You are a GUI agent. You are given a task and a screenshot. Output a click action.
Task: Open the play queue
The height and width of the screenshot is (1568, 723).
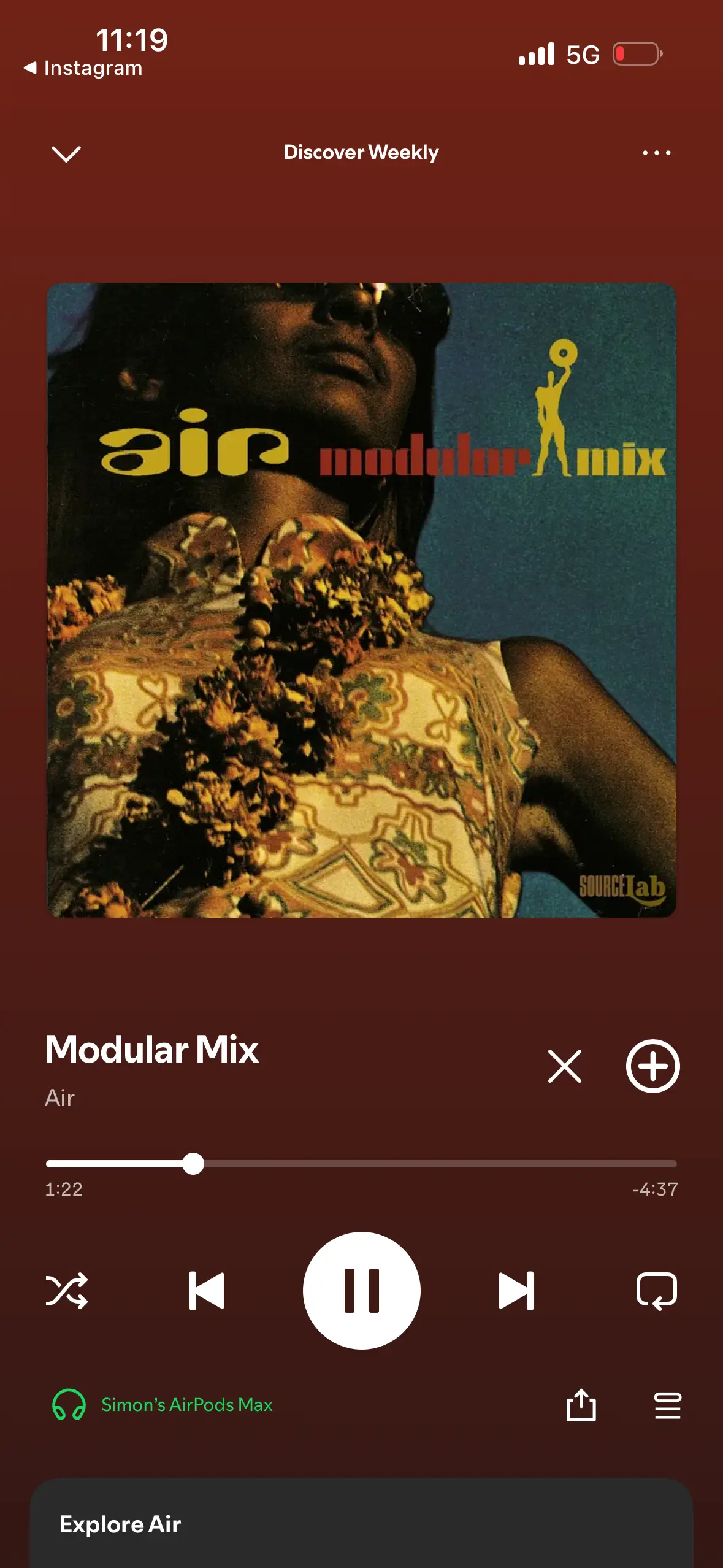pos(667,1405)
